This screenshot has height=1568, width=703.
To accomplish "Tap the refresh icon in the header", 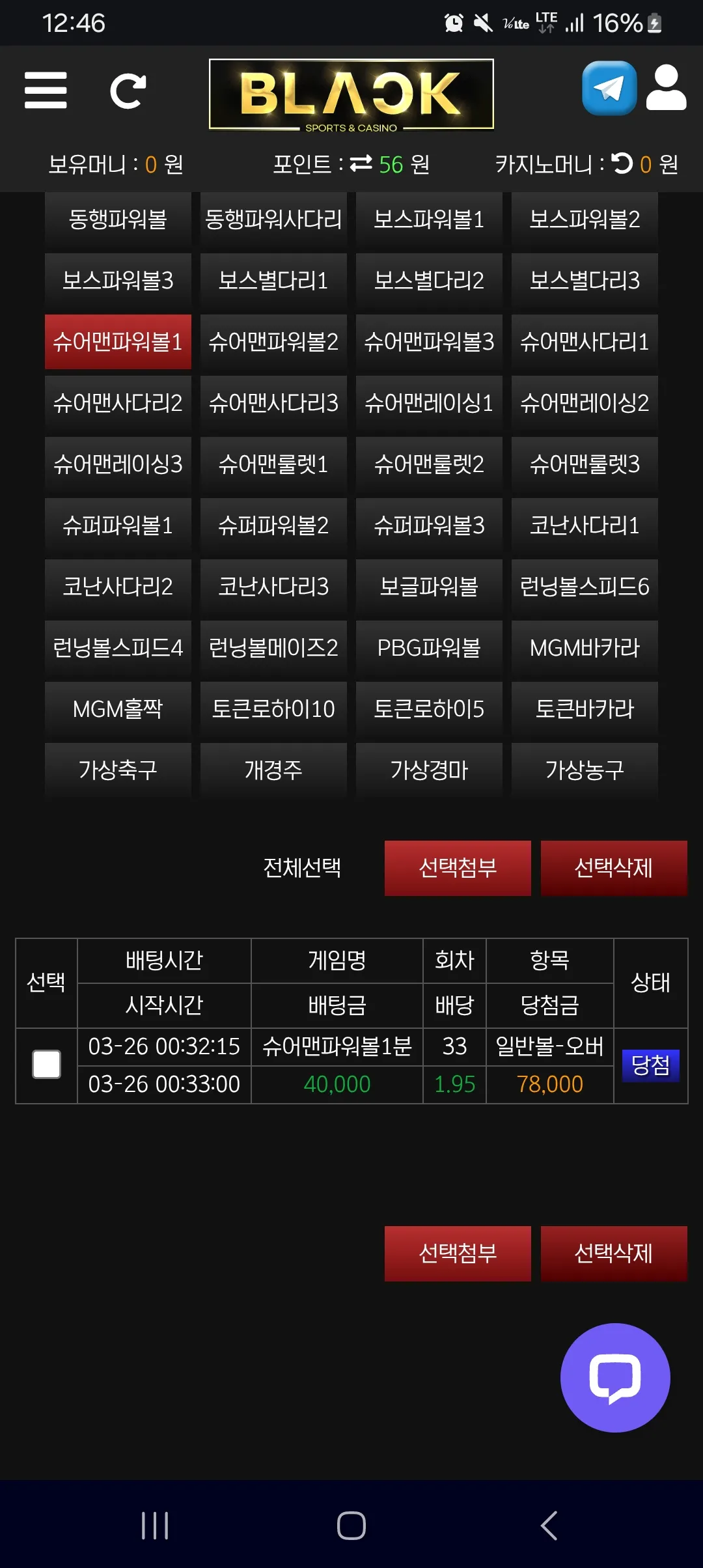I will pyautogui.click(x=128, y=91).
